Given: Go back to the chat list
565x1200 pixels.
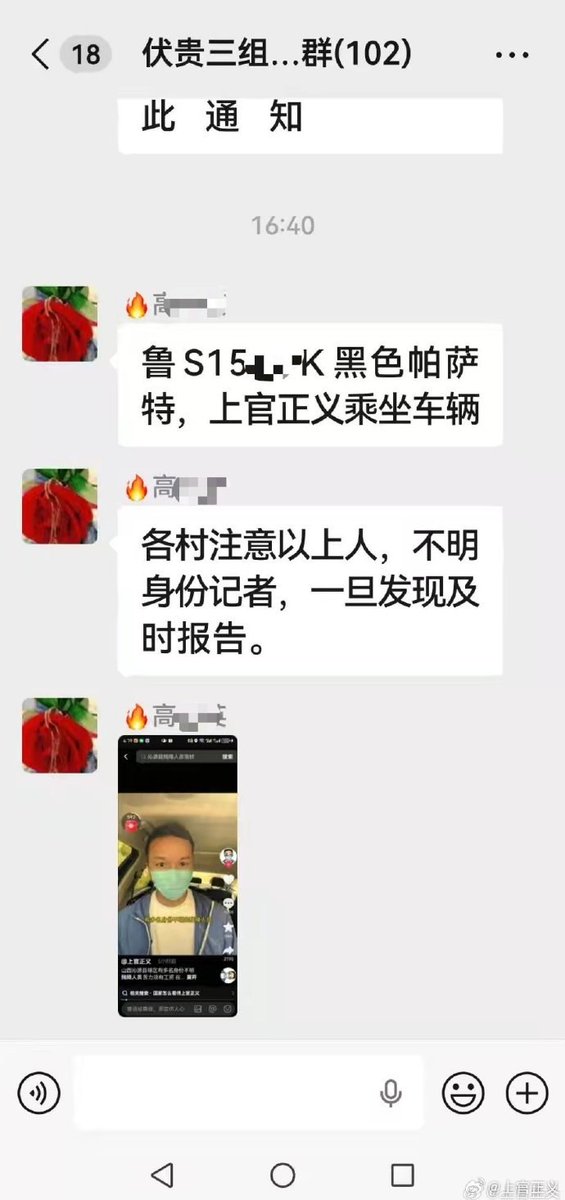Looking at the screenshot, I should [40, 54].
